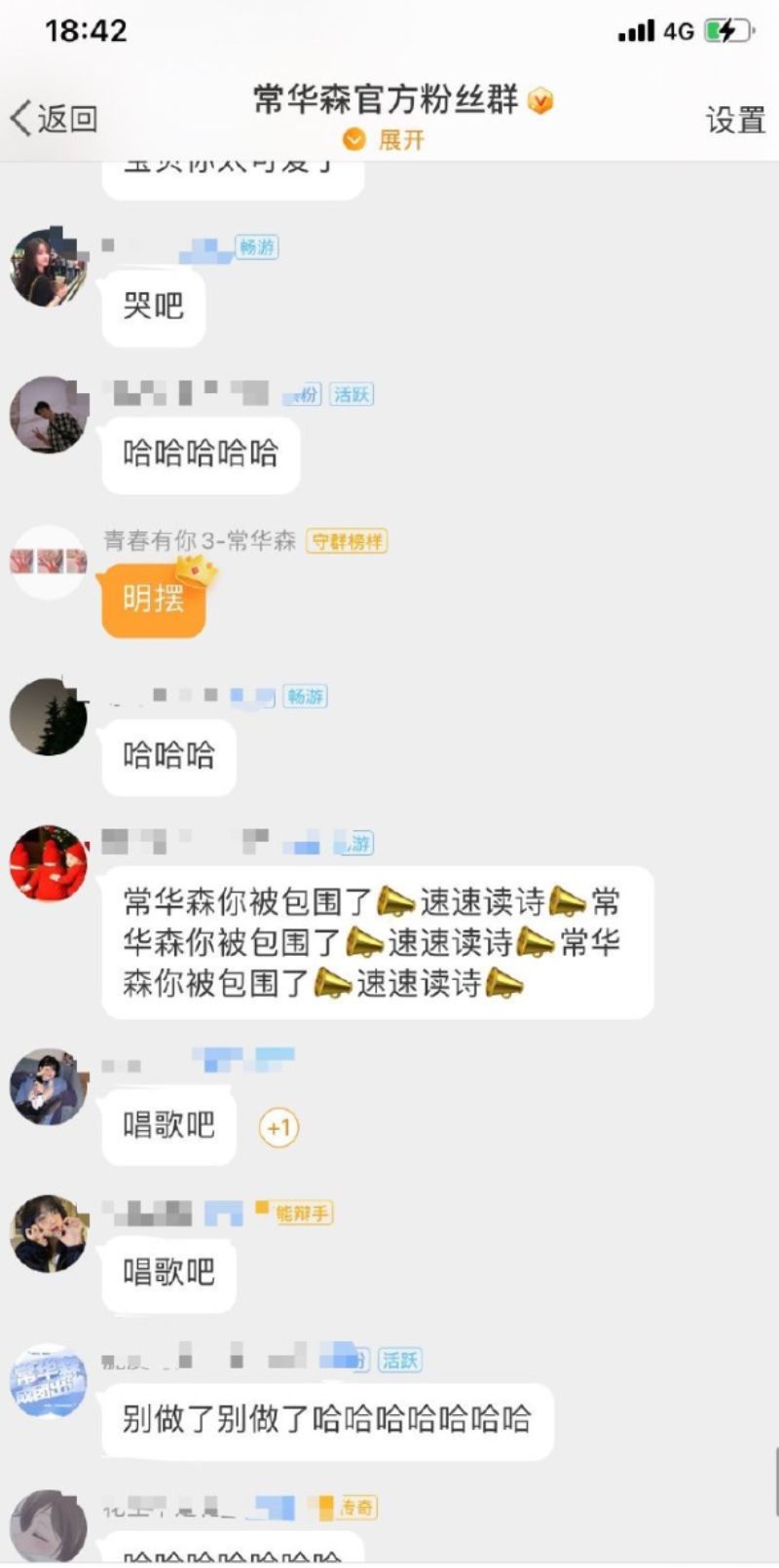Go back using 返回

tap(55, 119)
